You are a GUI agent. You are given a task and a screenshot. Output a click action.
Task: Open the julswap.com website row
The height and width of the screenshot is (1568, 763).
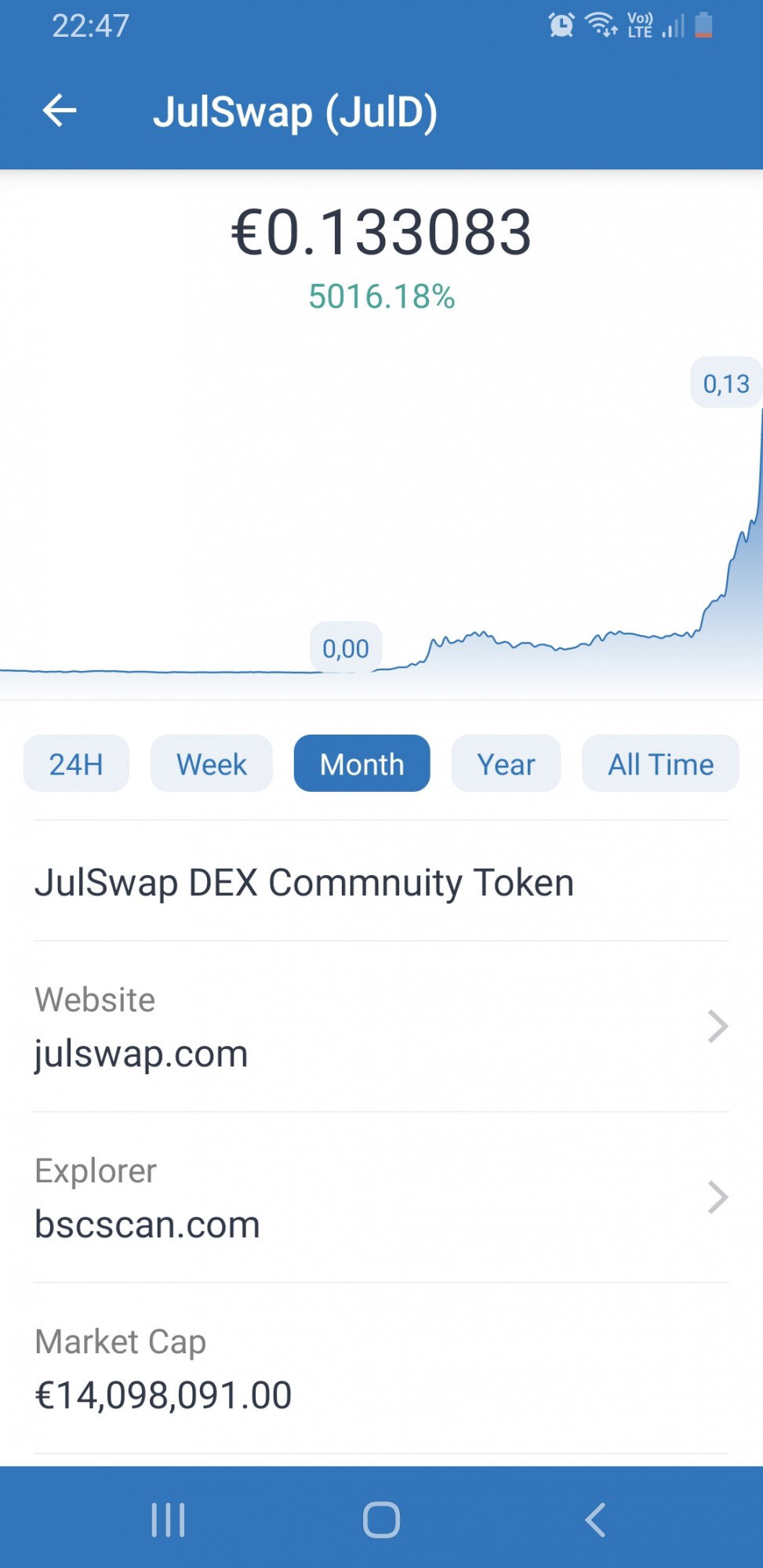[x=381, y=1026]
